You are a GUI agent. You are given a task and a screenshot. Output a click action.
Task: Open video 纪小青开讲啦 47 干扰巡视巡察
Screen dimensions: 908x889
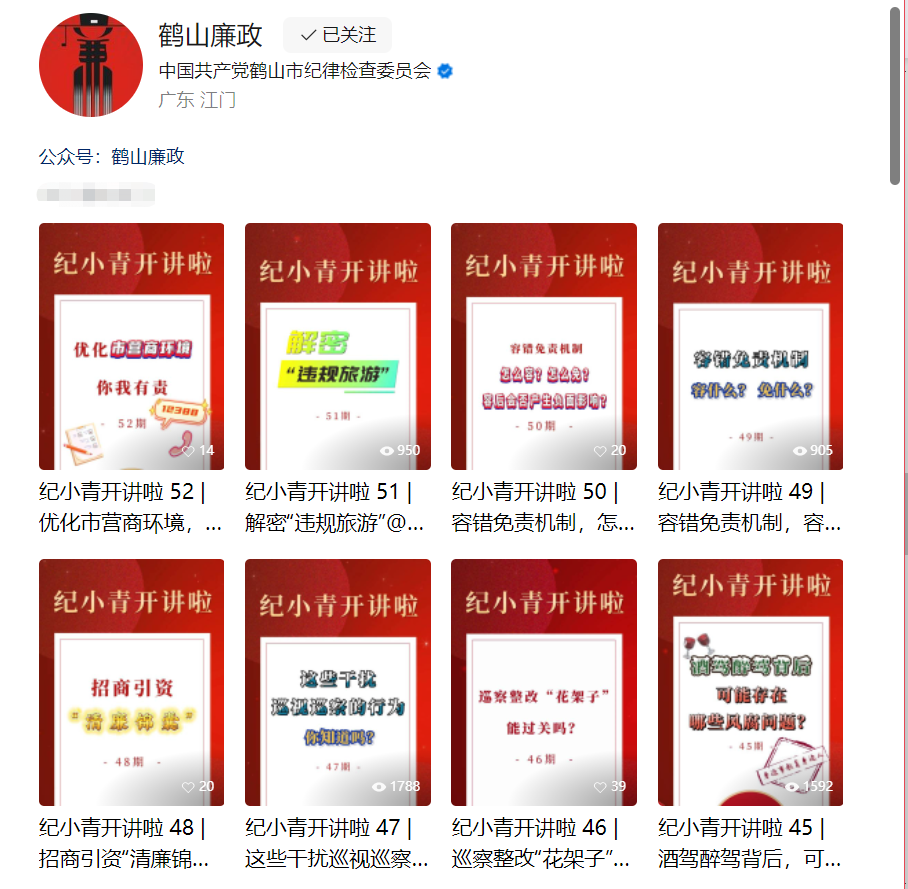coord(337,682)
